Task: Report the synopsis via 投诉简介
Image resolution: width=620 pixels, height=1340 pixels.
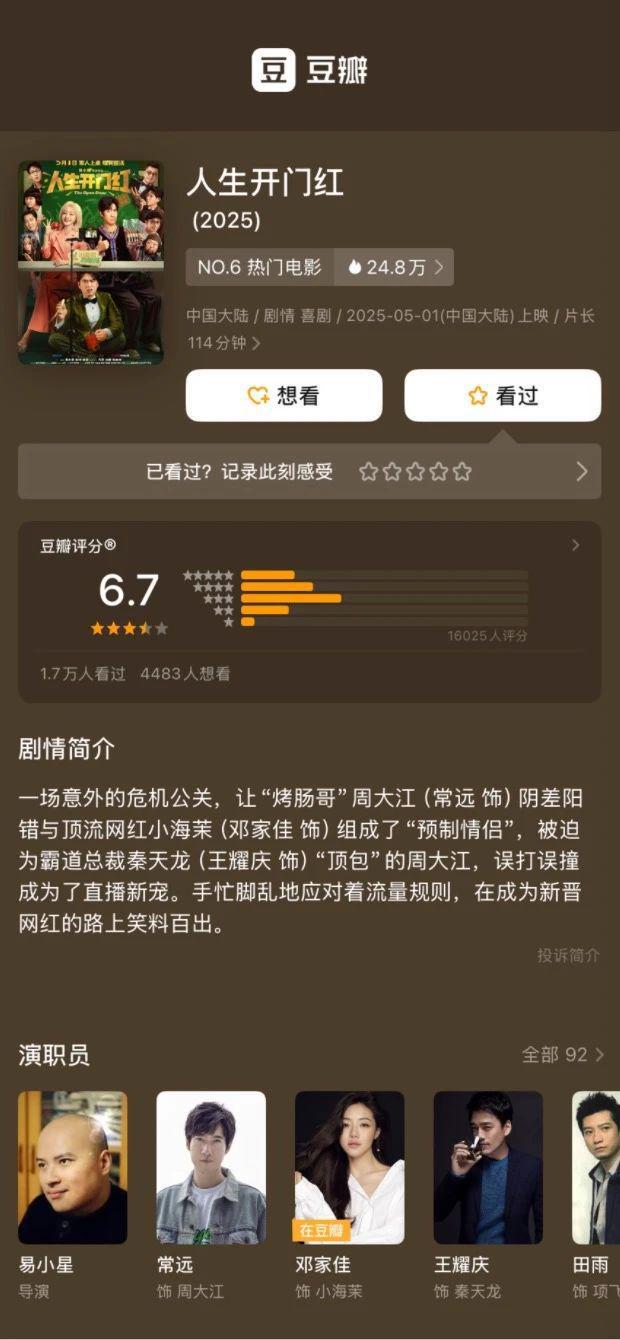Action: point(568,955)
